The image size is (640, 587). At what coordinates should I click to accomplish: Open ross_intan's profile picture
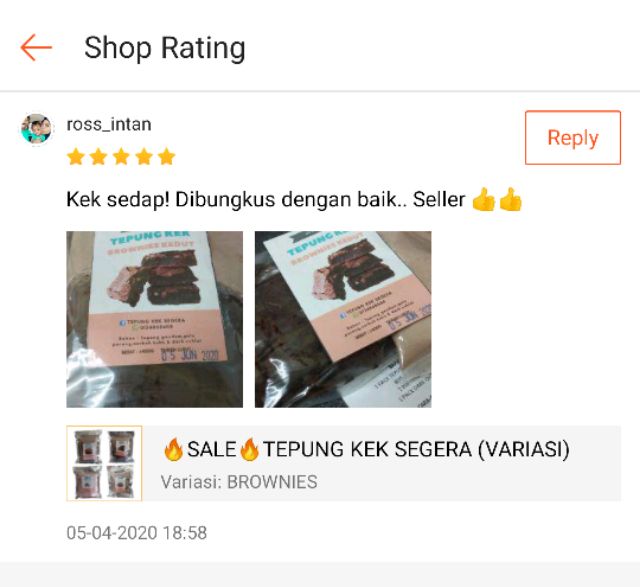[36, 129]
